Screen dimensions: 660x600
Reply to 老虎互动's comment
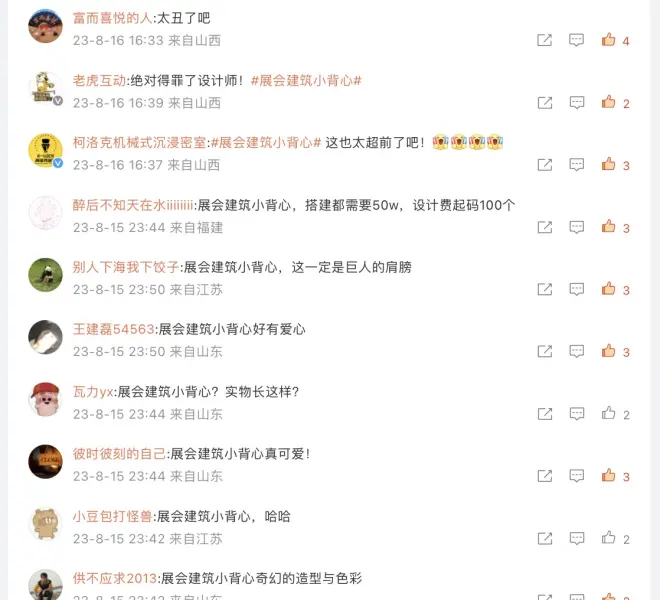577,102
